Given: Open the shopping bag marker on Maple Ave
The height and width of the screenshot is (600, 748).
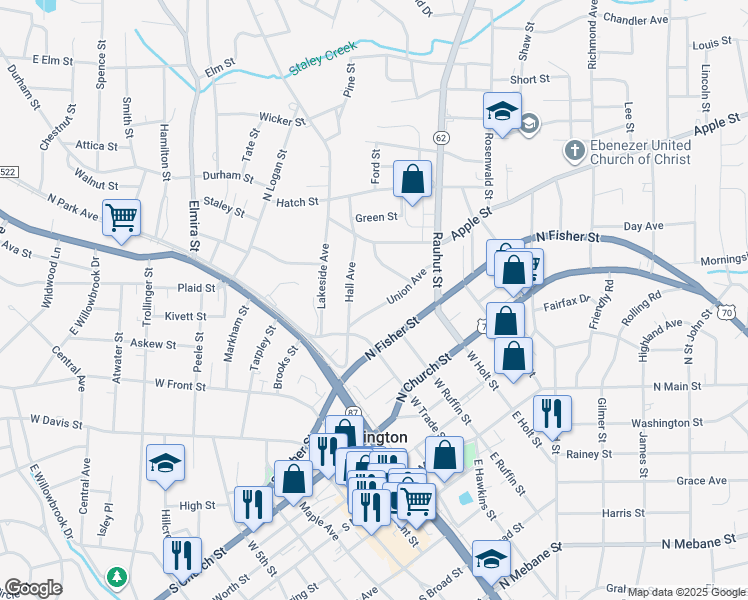Looking at the screenshot, I should click(x=294, y=478).
